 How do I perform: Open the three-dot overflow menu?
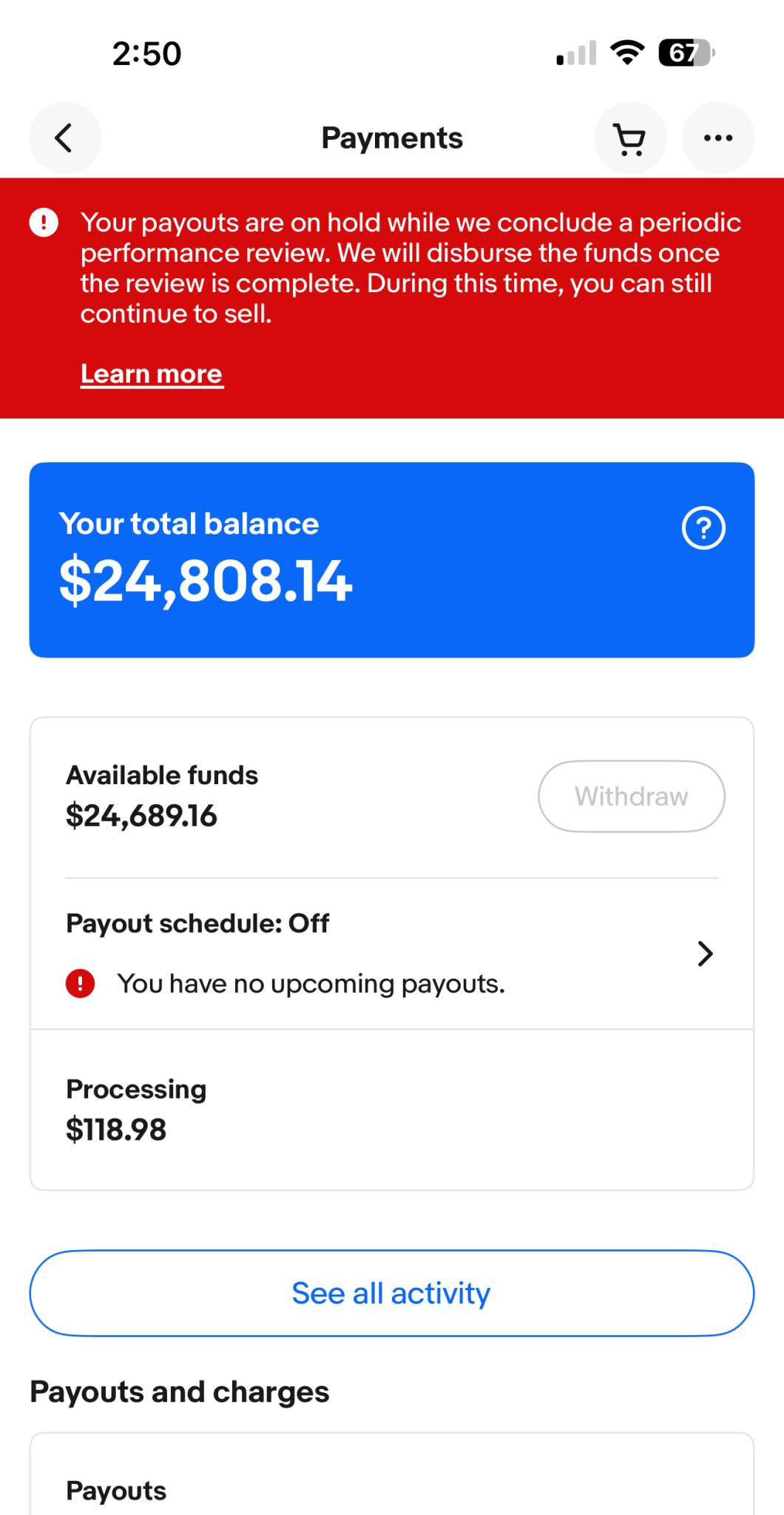(x=717, y=138)
